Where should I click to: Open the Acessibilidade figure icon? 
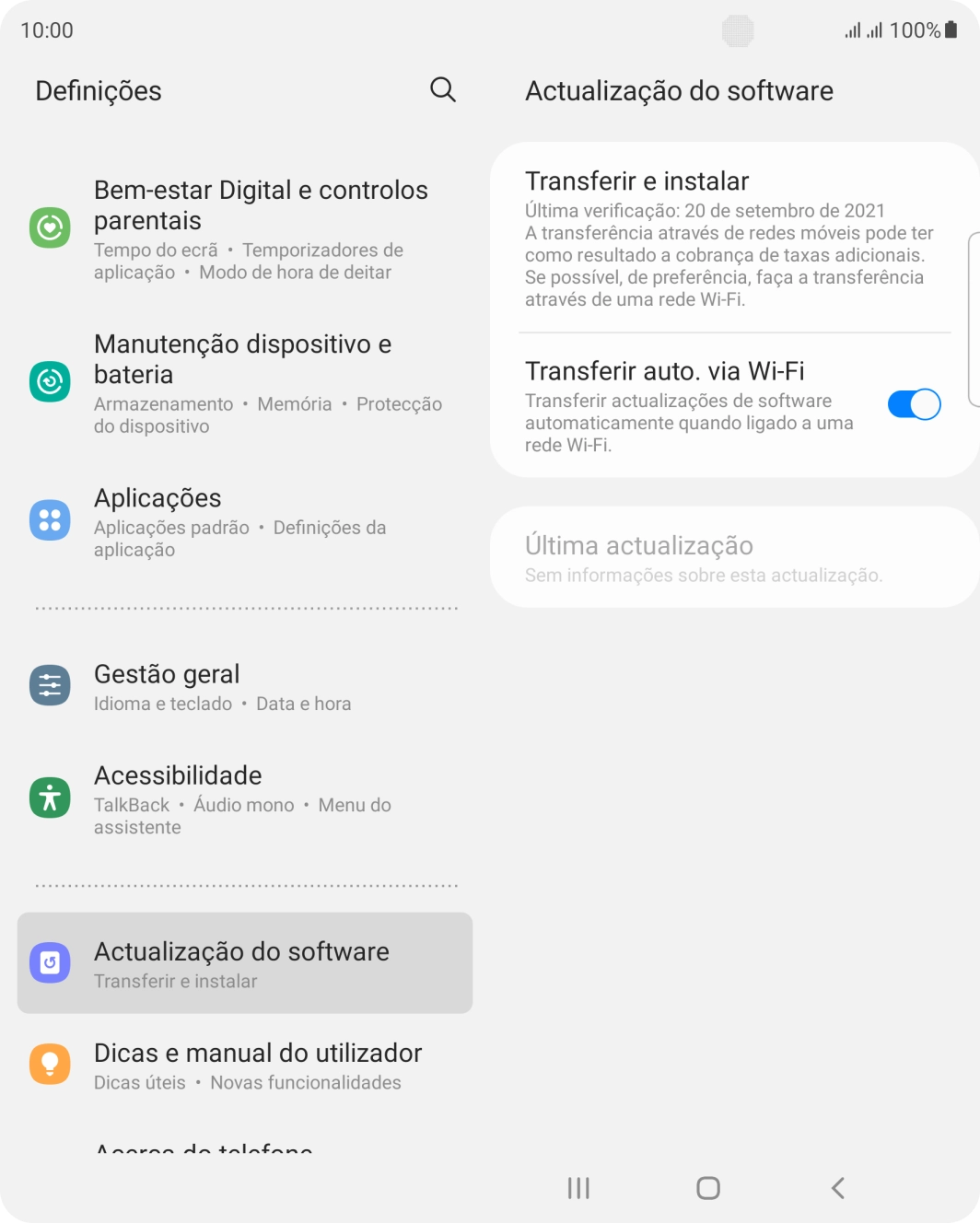pos(51,798)
